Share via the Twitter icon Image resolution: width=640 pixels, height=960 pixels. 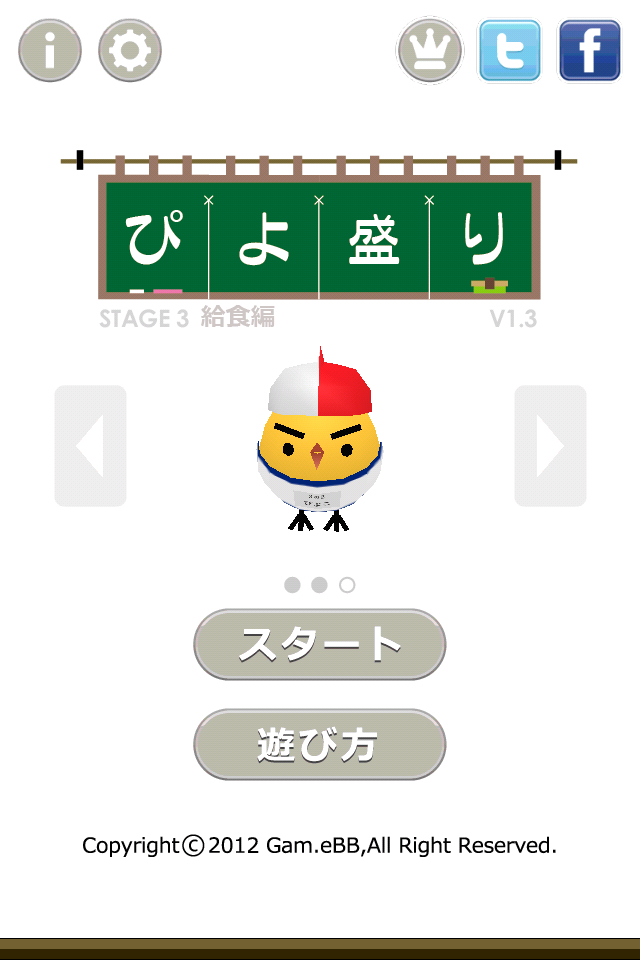[510, 50]
